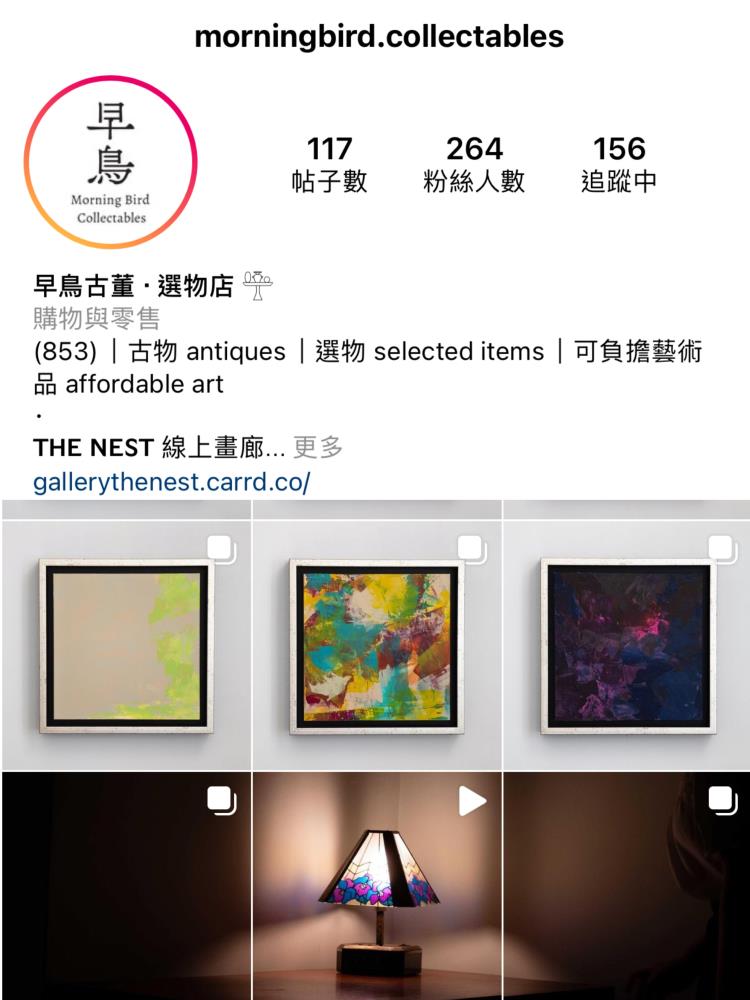750x1000 pixels.
Task: Open the colorful yellow and teal painting post
Action: point(376,646)
